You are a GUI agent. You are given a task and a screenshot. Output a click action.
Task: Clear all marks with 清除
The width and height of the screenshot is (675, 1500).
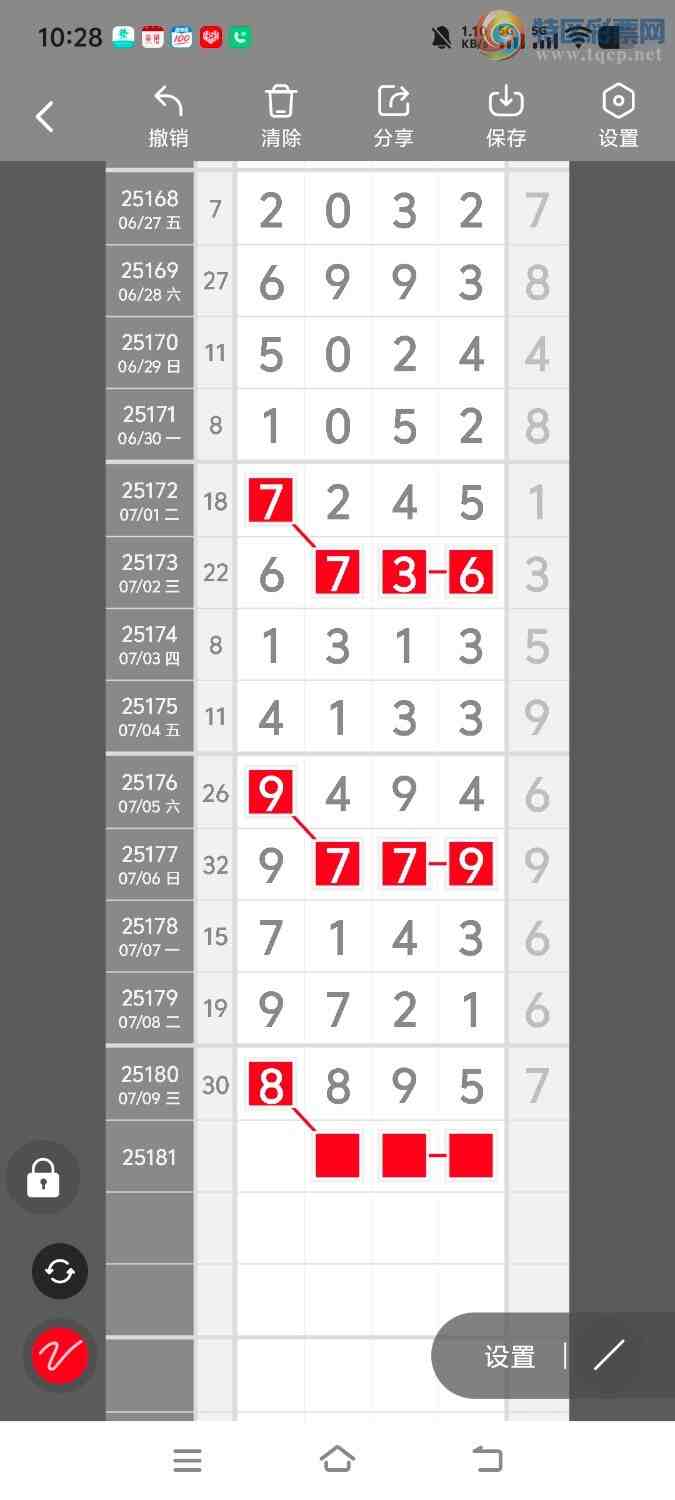coord(281,117)
